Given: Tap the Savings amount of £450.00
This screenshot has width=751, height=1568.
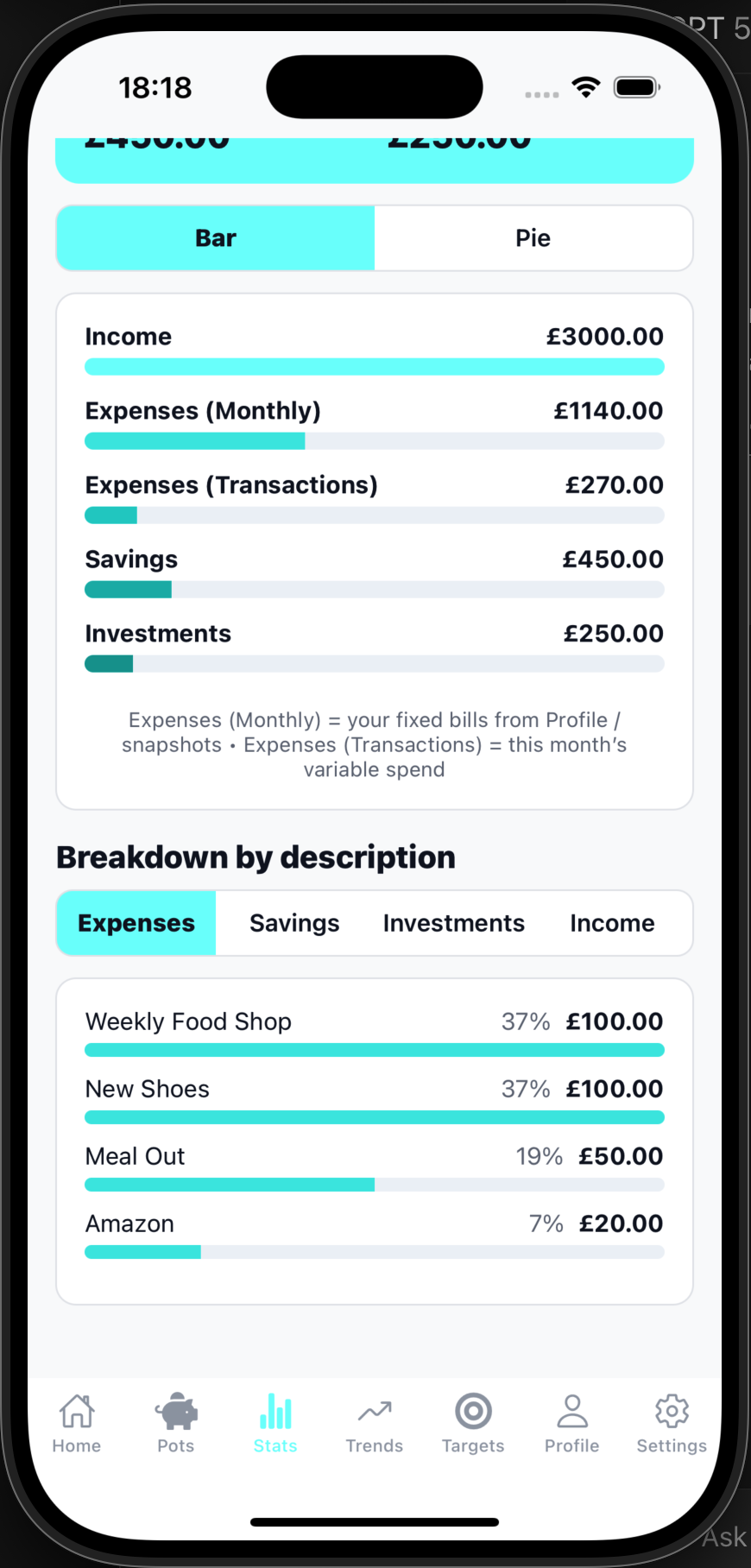Looking at the screenshot, I should (x=613, y=559).
